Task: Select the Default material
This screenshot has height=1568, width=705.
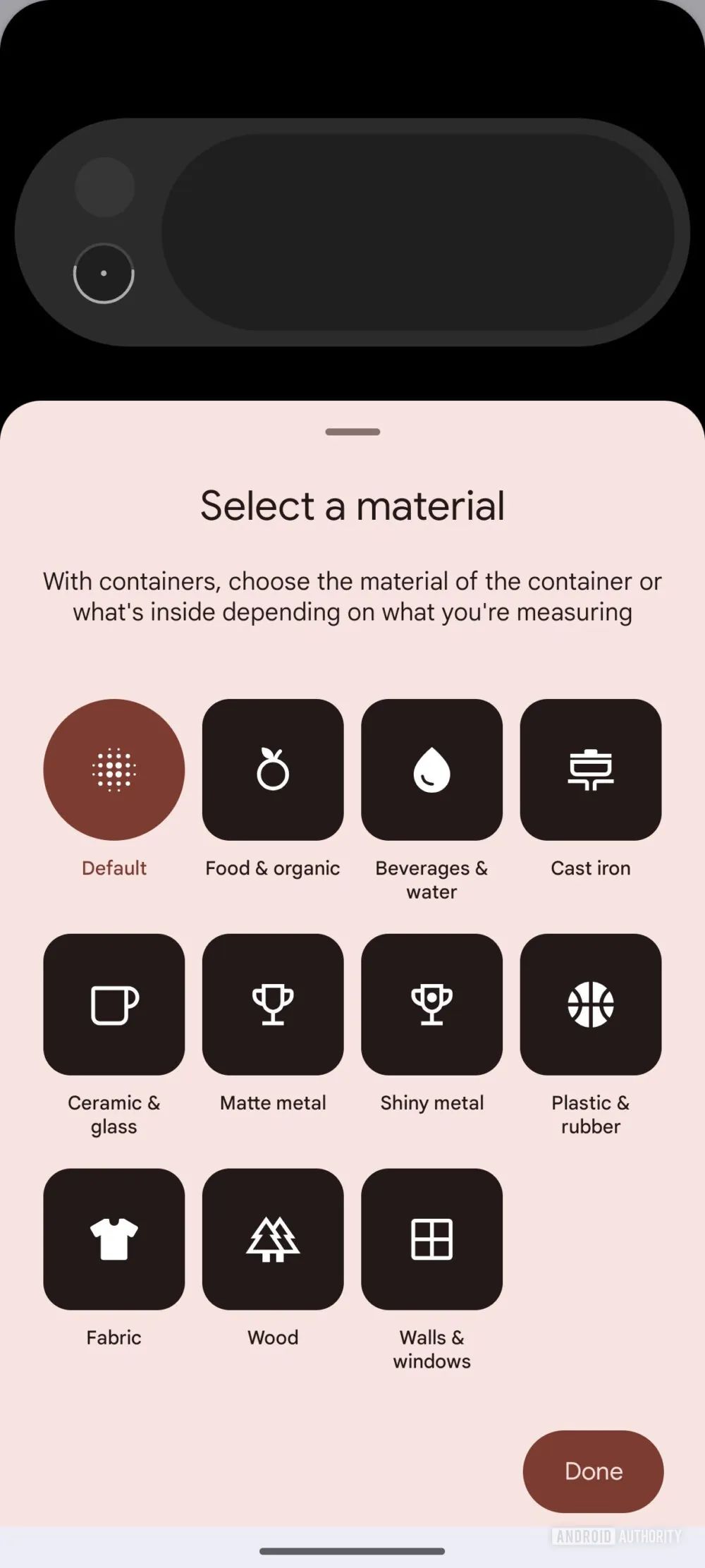Action: pos(114,769)
